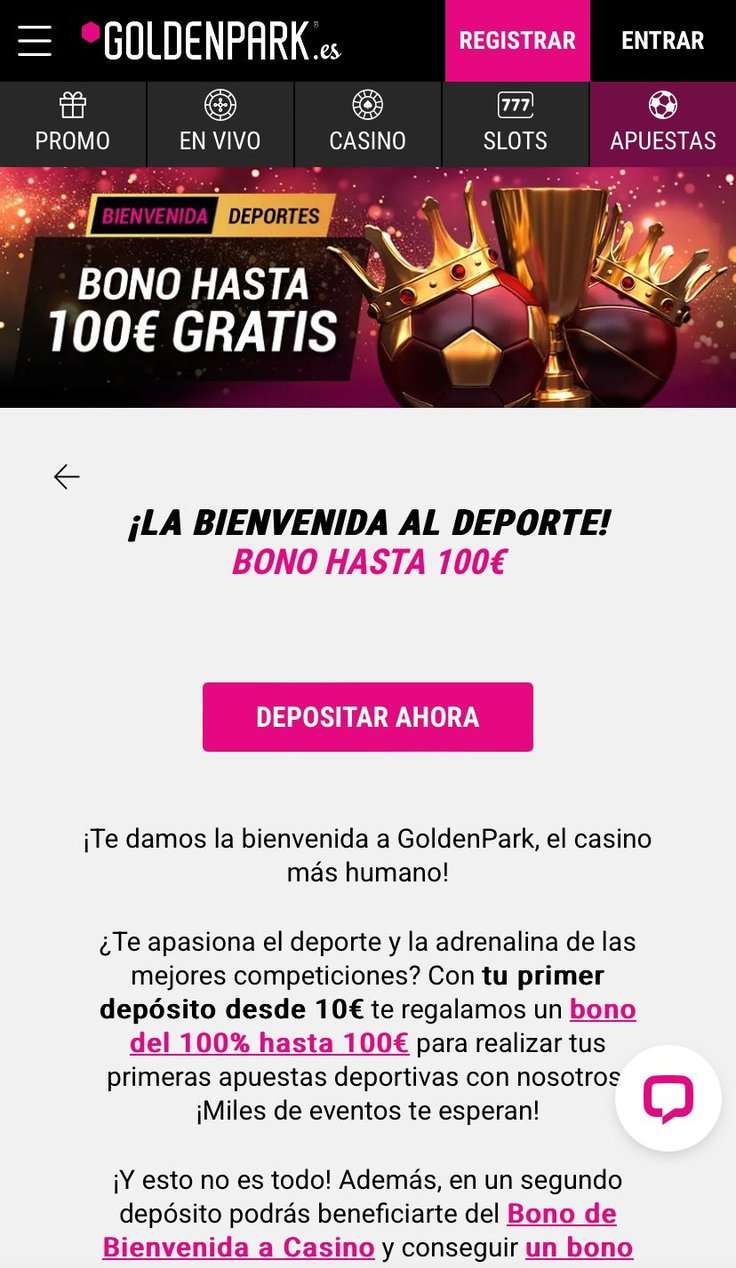The image size is (736, 1268).
Task: Switch to the PROMO tab
Action: click(72, 124)
